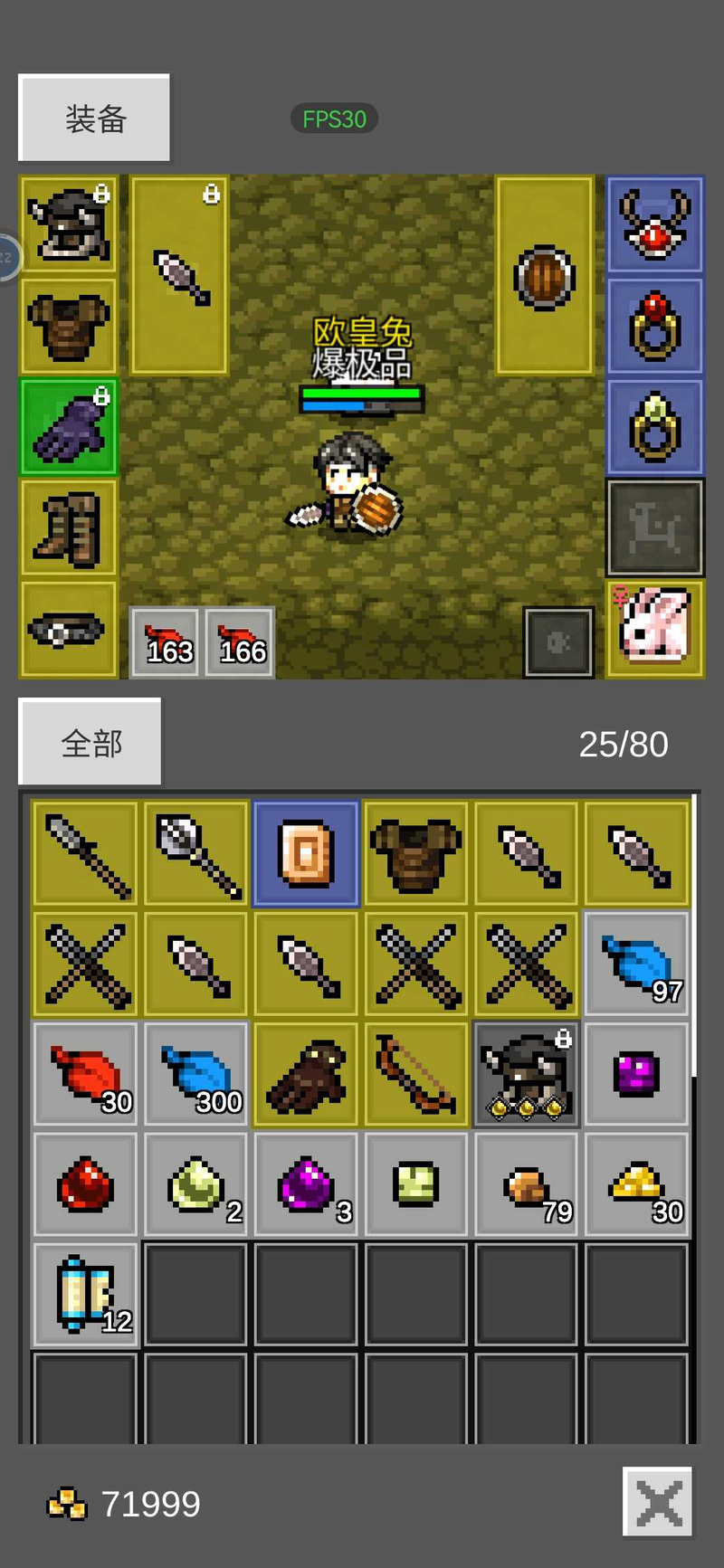Tap the red potion quick slot 163
Viewport: 724px width, 1568px height.
165,642
